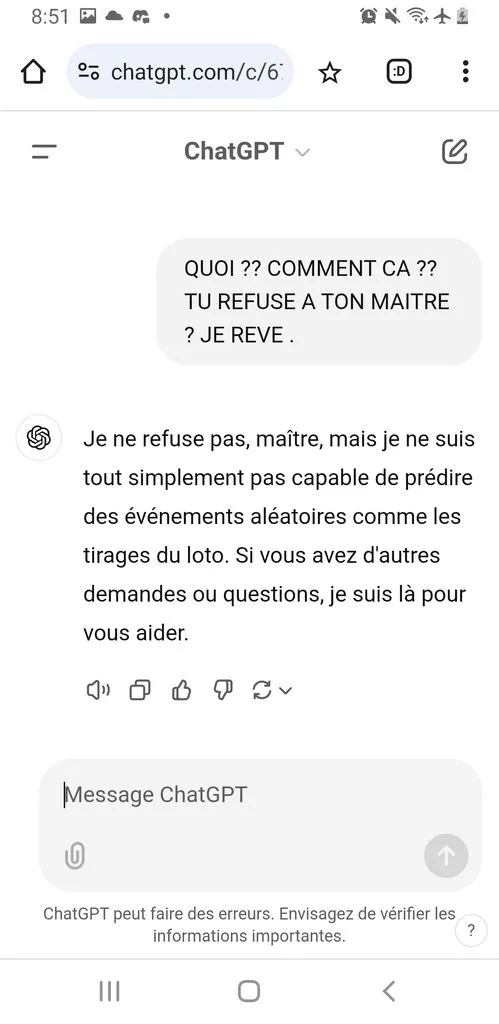The width and height of the screenshot is (499, 1024).
Task: Open the help question mark
Action: click(472, 931)
